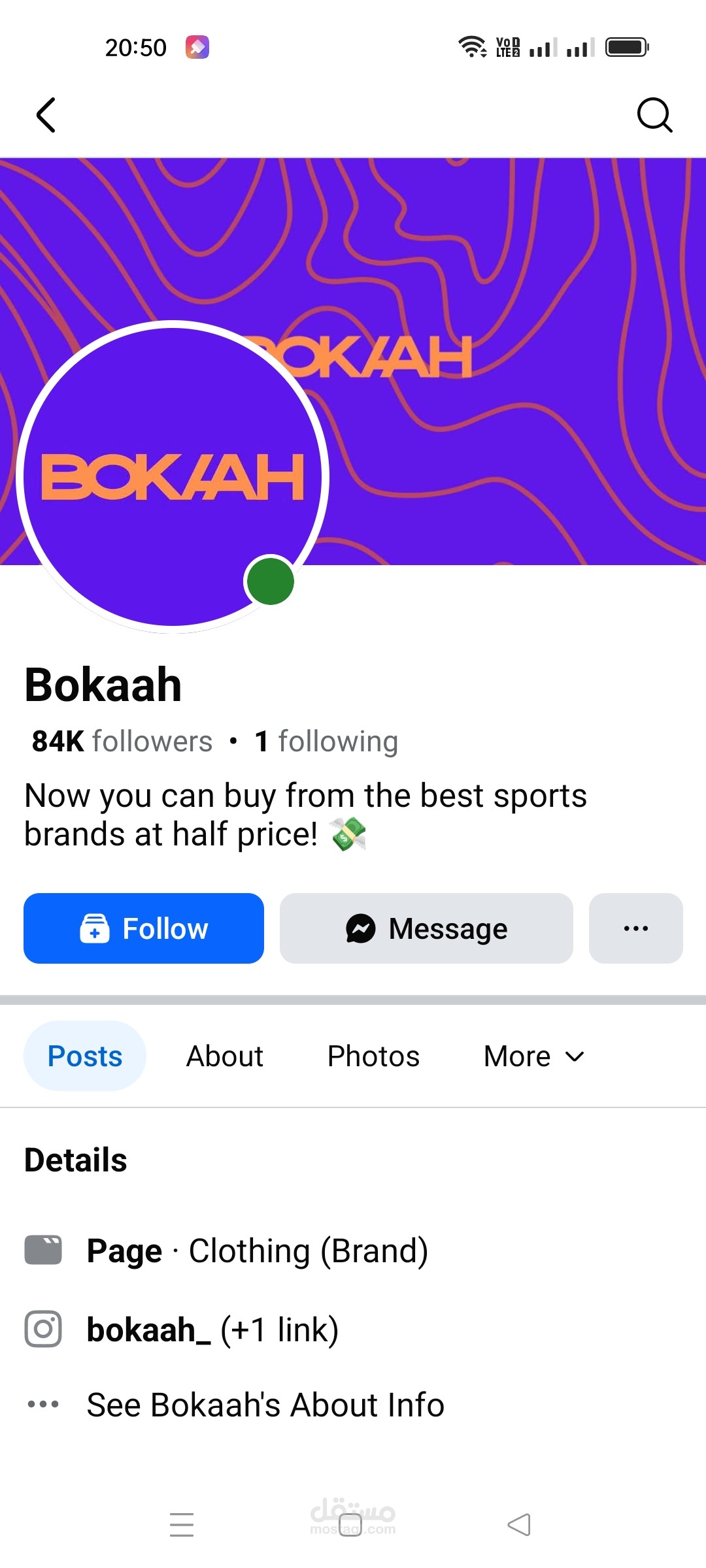Tap the green active status dot
706x1568 pixels.
(x=271, y=582)
